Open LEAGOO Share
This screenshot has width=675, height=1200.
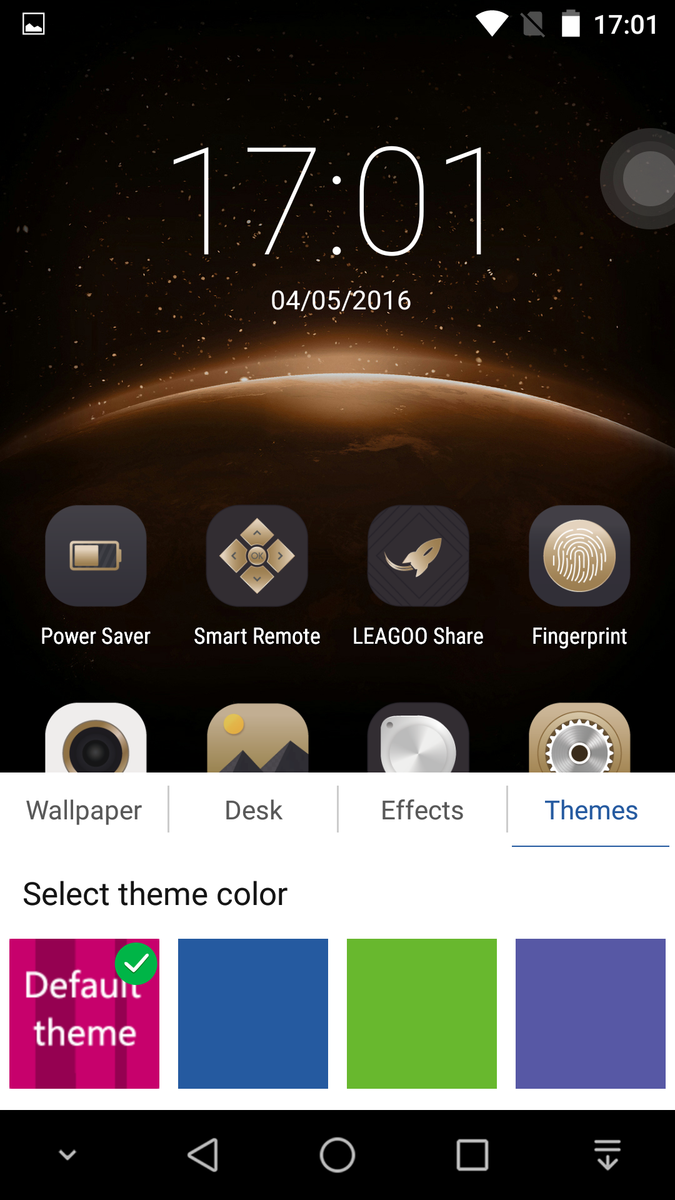[x=418, y=556]
